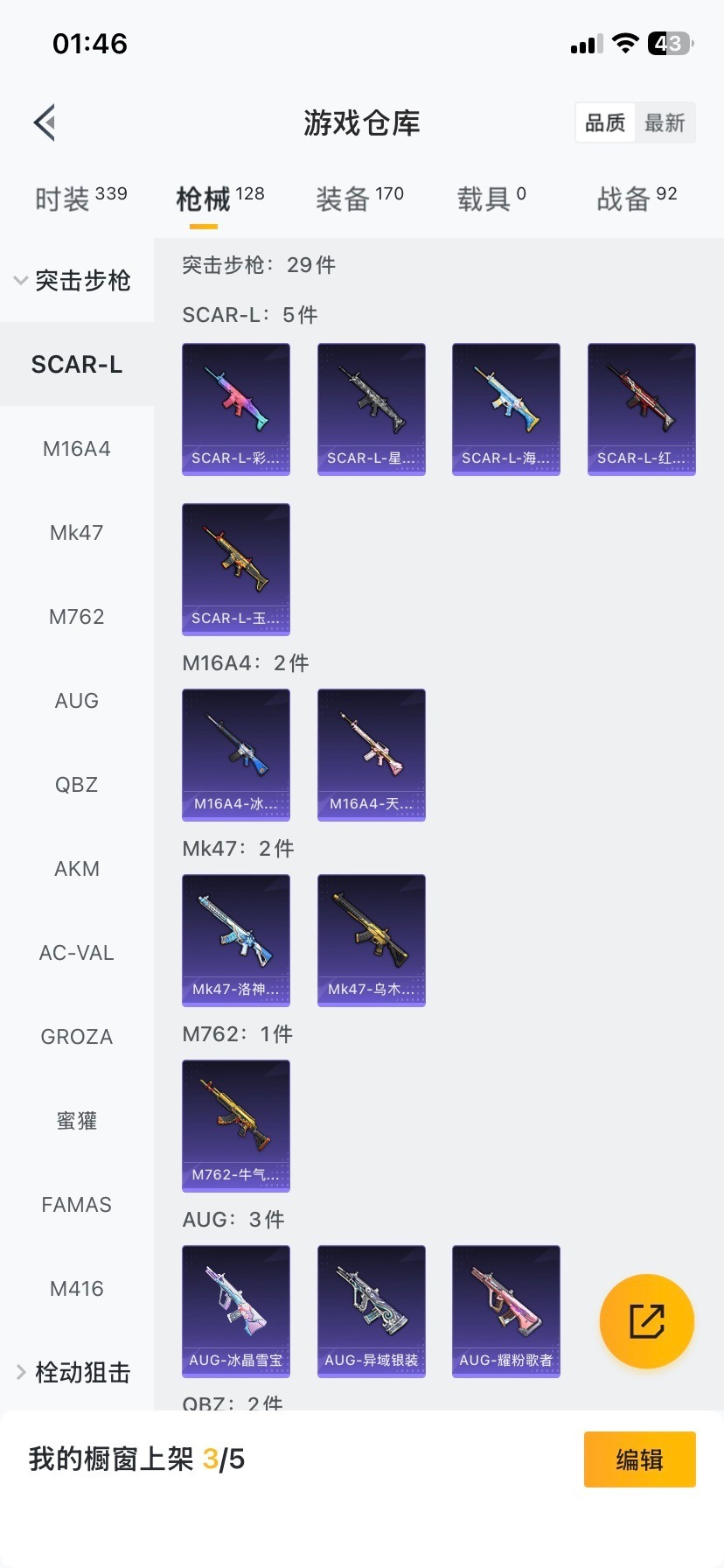Open the AUG-冰晶雪宝 skin
Image resolution: width=724 pixels, height=1568 pixels.
[236, 1311]
